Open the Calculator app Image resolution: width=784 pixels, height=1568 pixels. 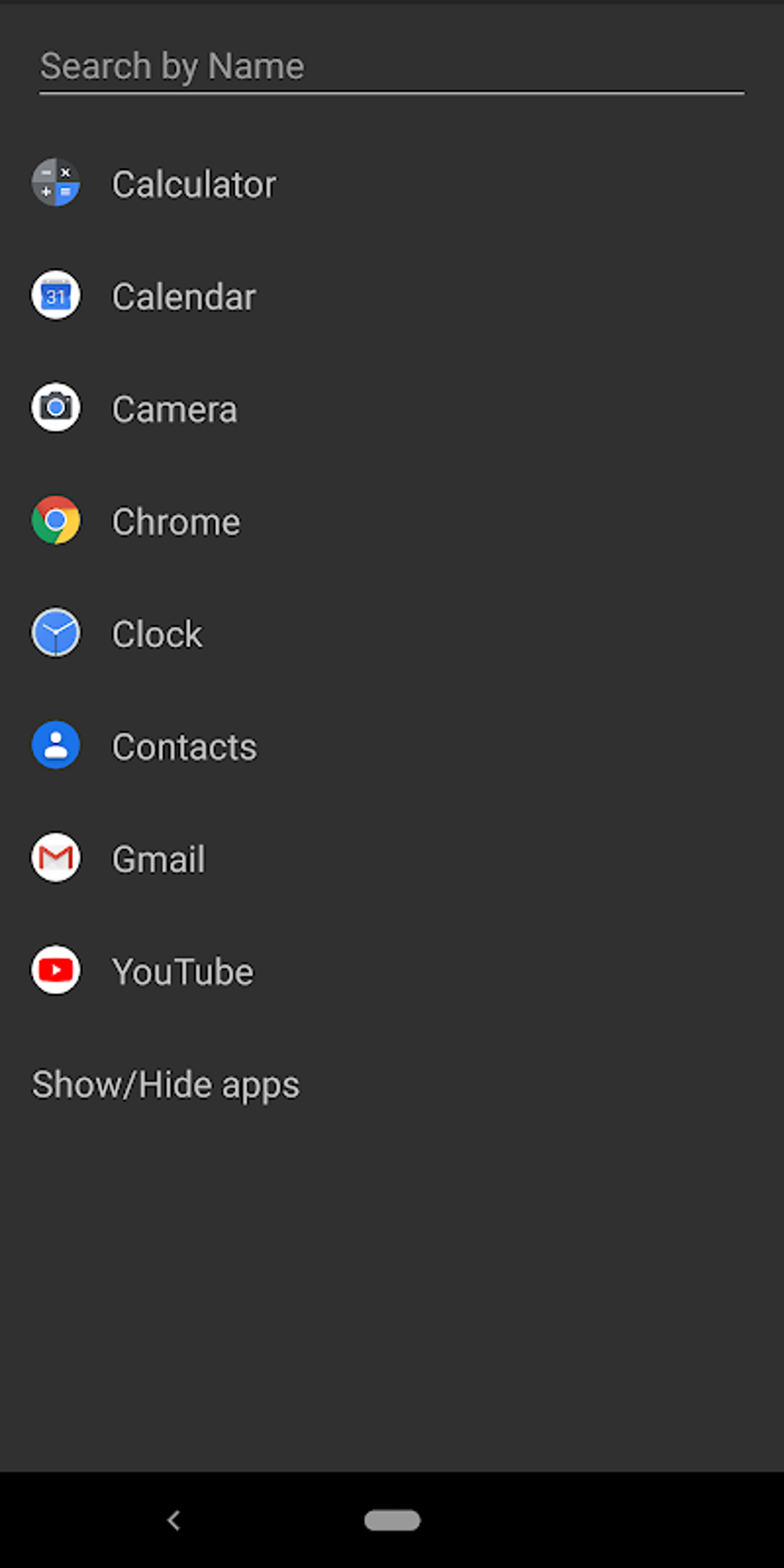(194, 184)
